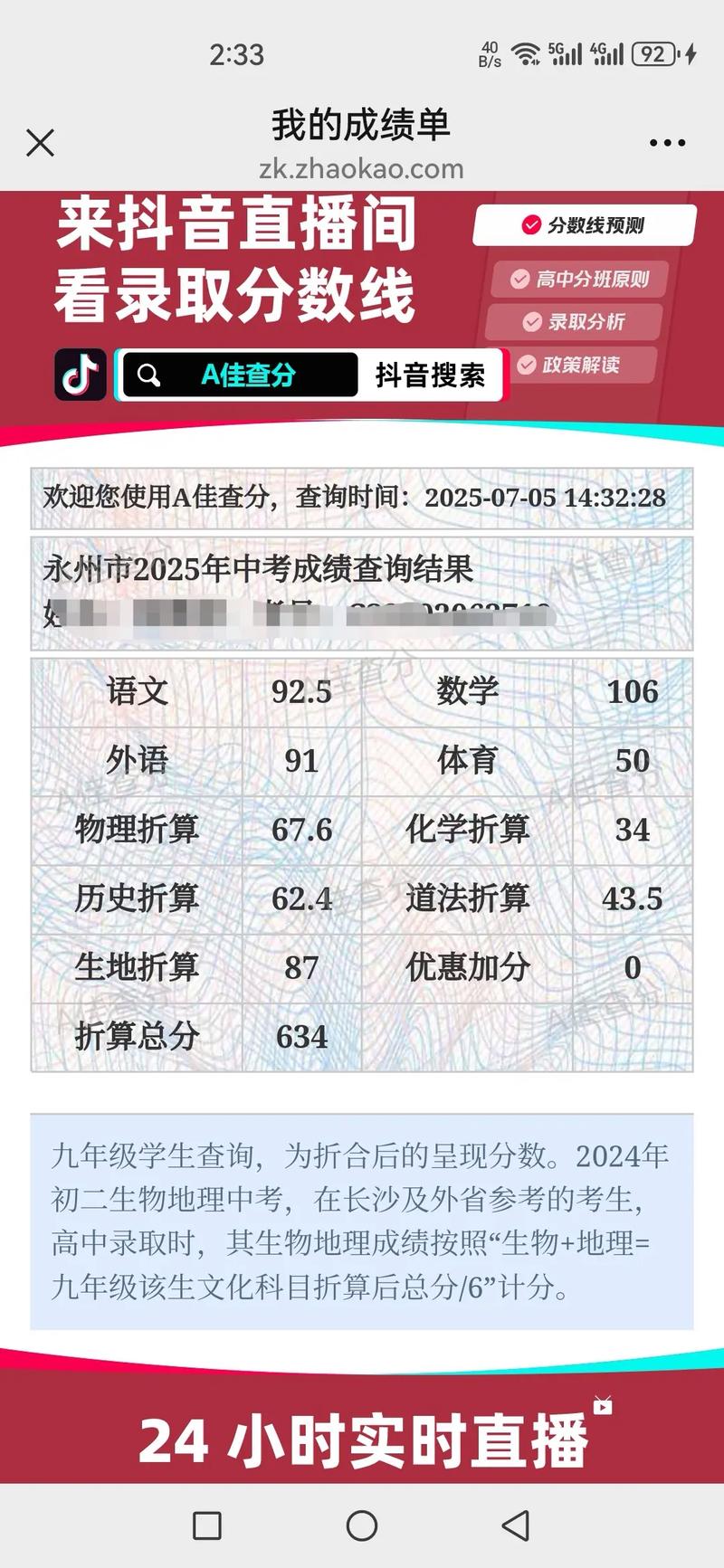Select the A佳查分 search keyword field

click(x=247, y=375)
